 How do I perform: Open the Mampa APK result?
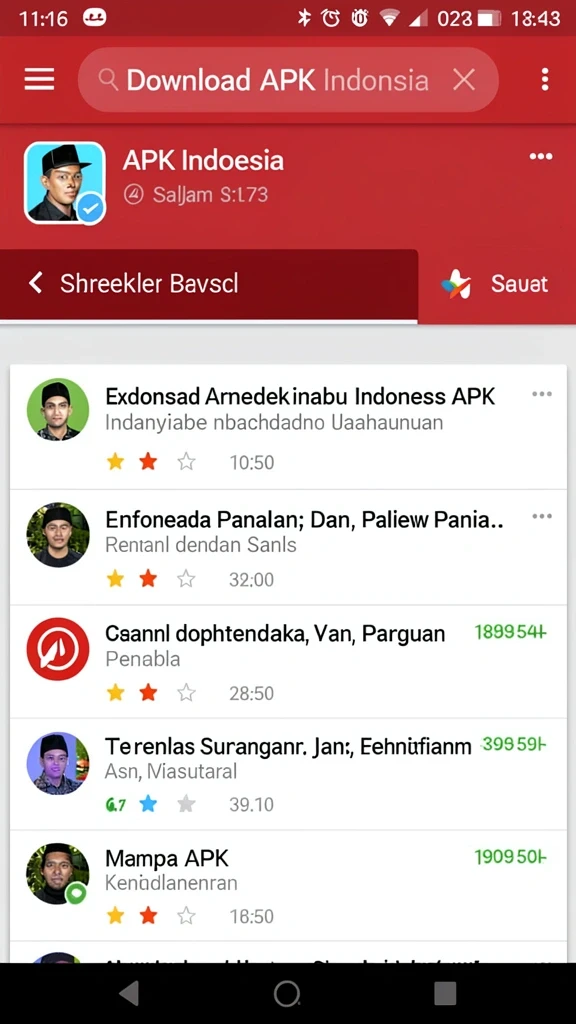click(x=288, y=886)
